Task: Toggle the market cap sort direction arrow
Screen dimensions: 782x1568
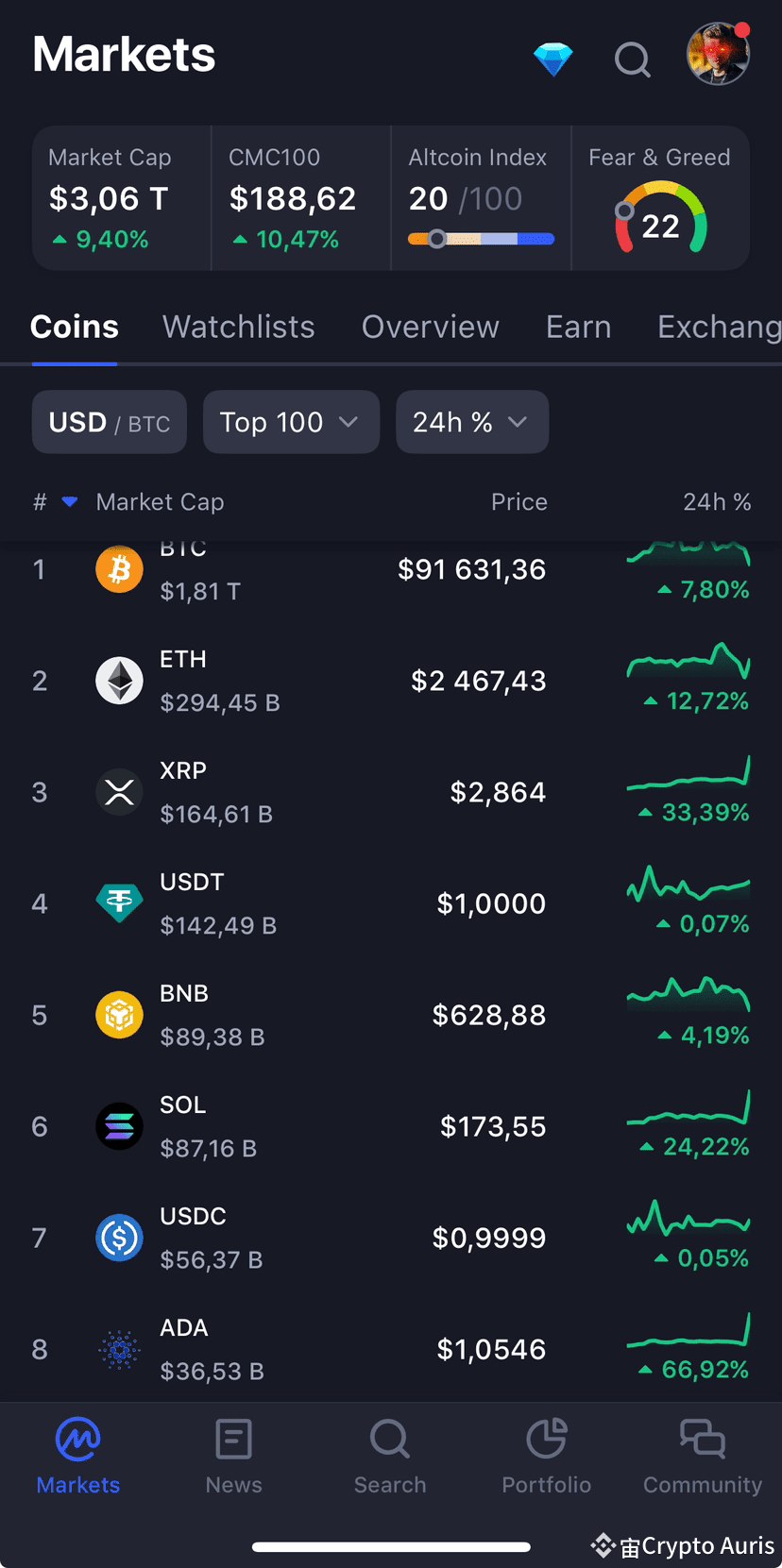Action: (69, 501)
